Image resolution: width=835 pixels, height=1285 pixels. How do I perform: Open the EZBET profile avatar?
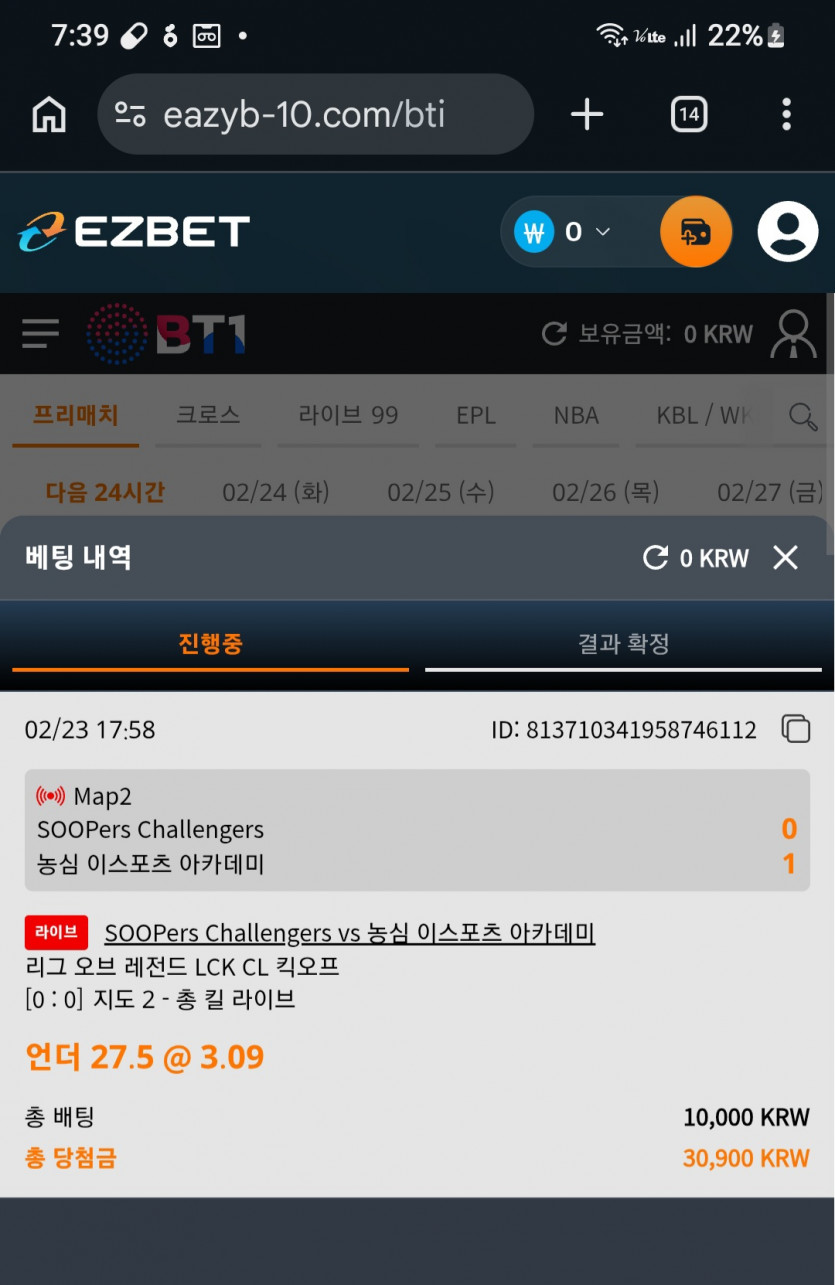(788, 232)
